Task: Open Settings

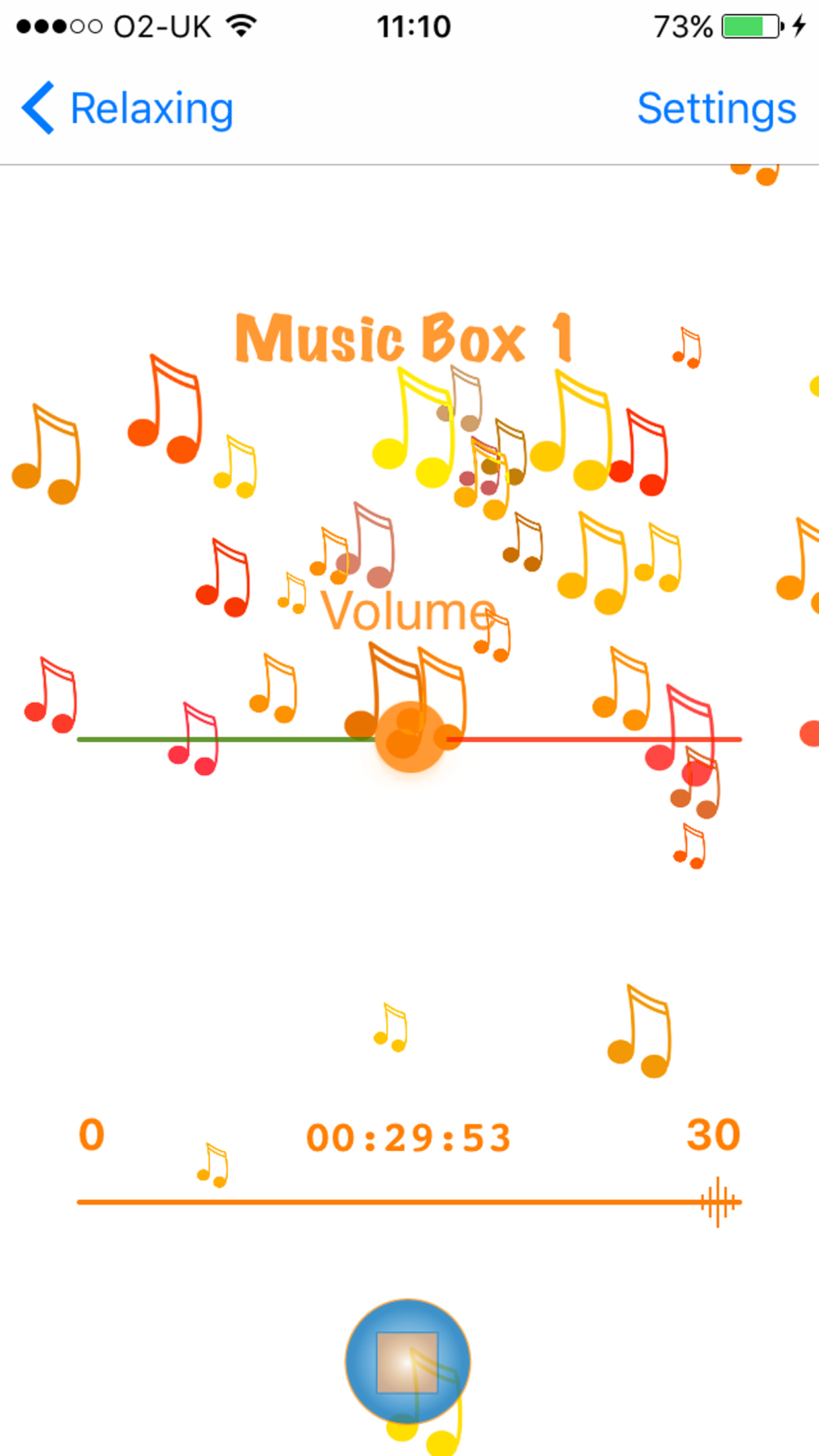Action: [717, 109]
